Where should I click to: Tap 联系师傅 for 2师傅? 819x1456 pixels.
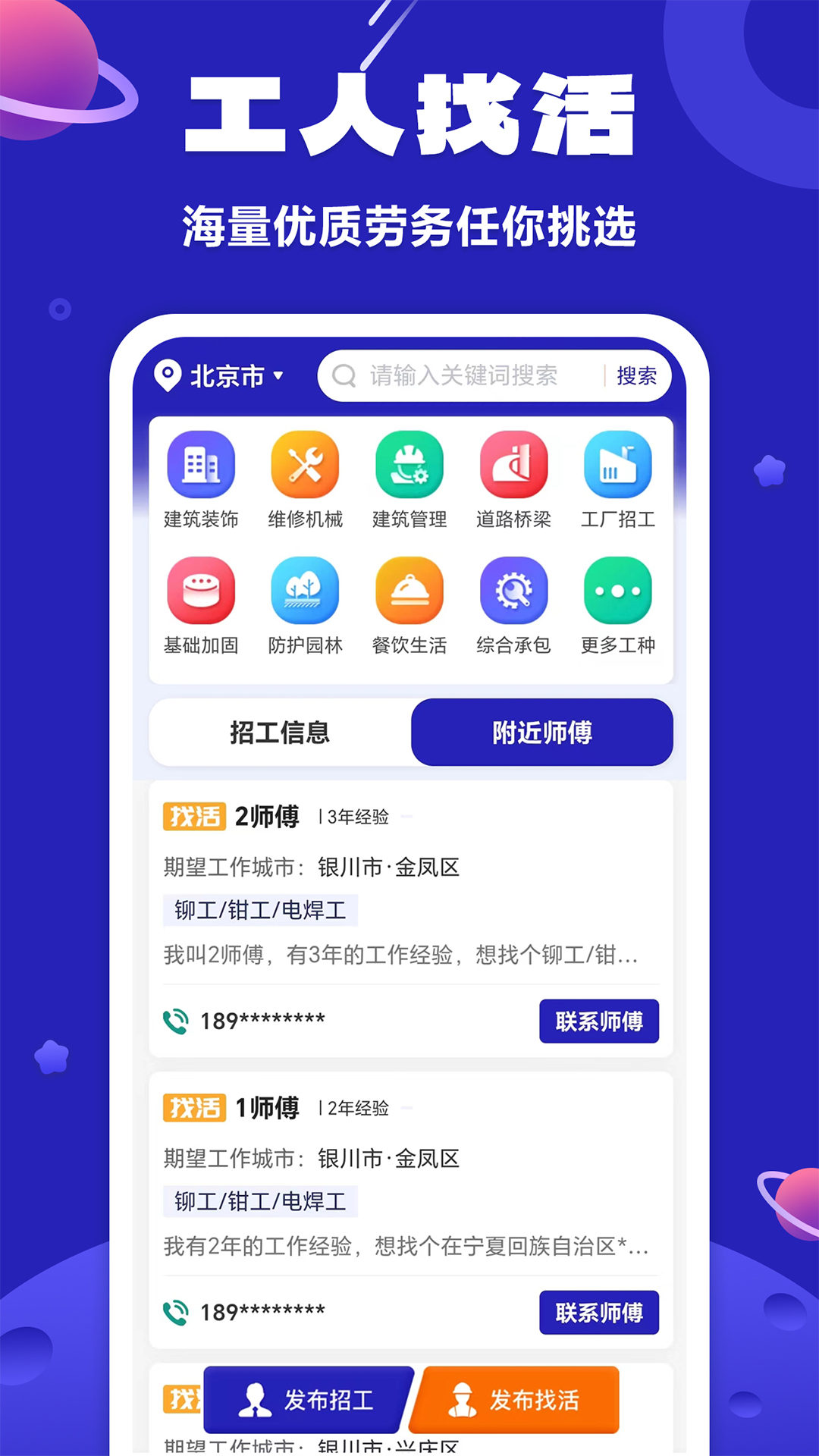click(599, 1021)
